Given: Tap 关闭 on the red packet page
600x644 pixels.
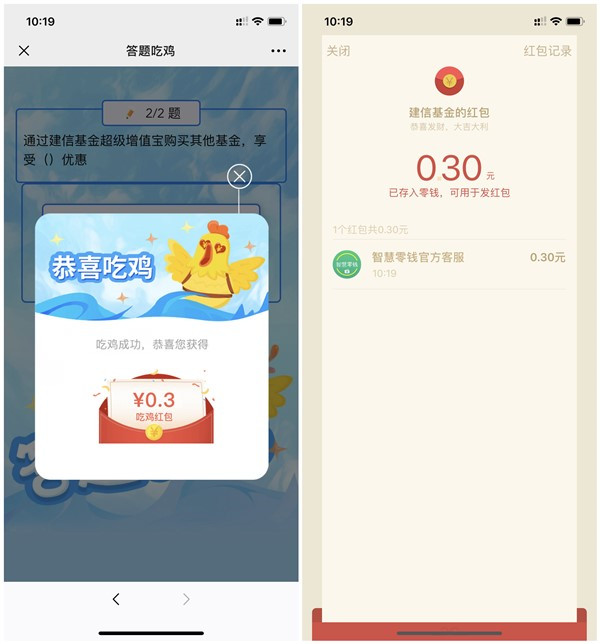Looking at the screenshot, I should coord(338,50).
